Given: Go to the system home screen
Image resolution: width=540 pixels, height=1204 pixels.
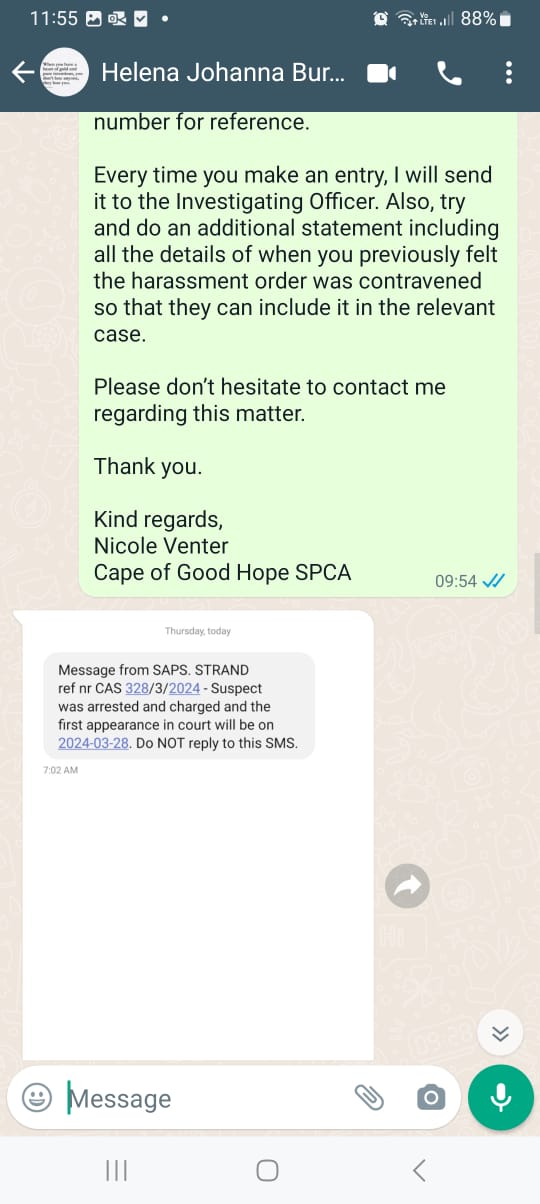Looking at the screenshot, I should pos(267,1170).
